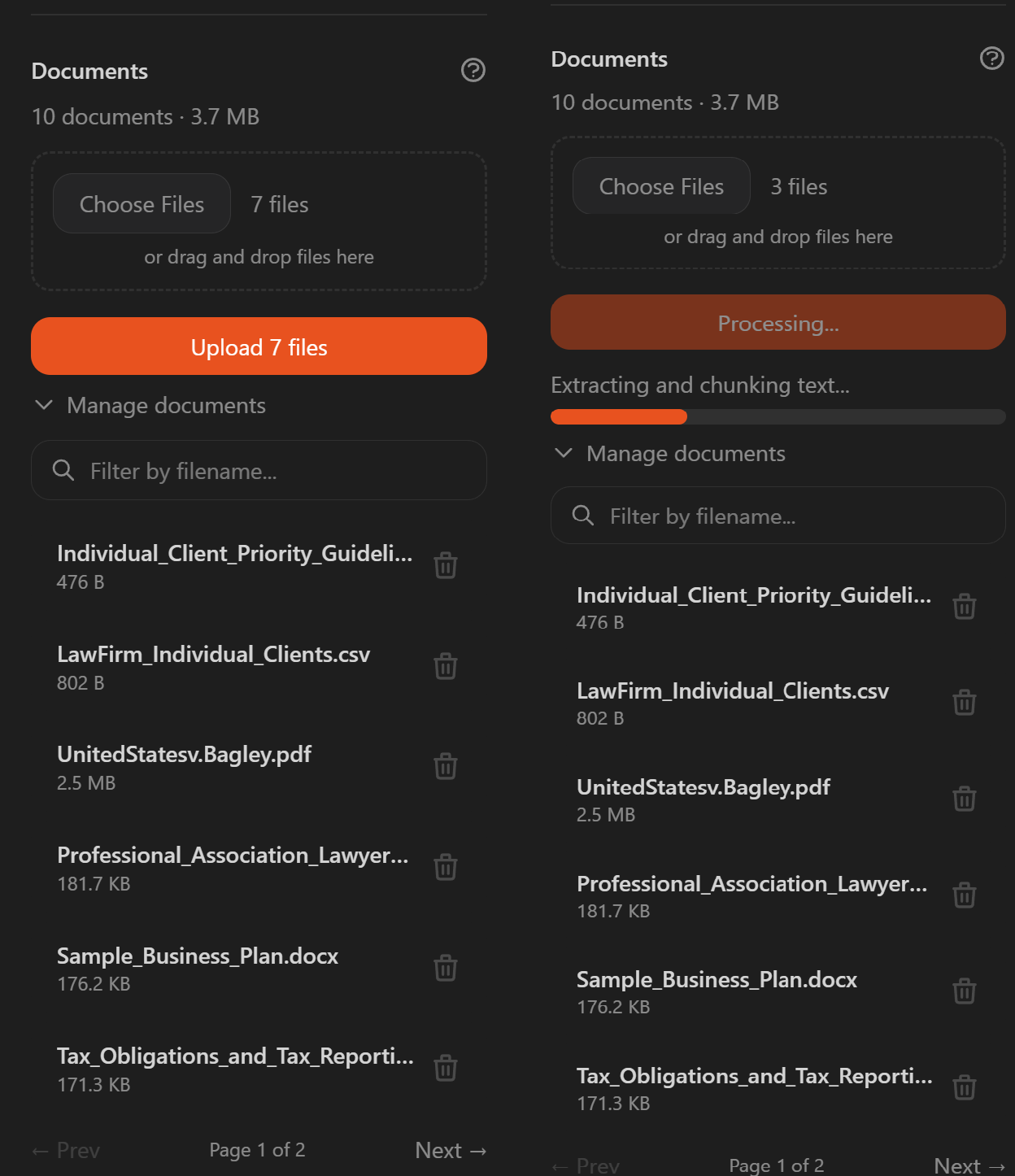Click the extraction progress bar
This screenshot has width=1015, height=1176.
click(x=778, y=416)
